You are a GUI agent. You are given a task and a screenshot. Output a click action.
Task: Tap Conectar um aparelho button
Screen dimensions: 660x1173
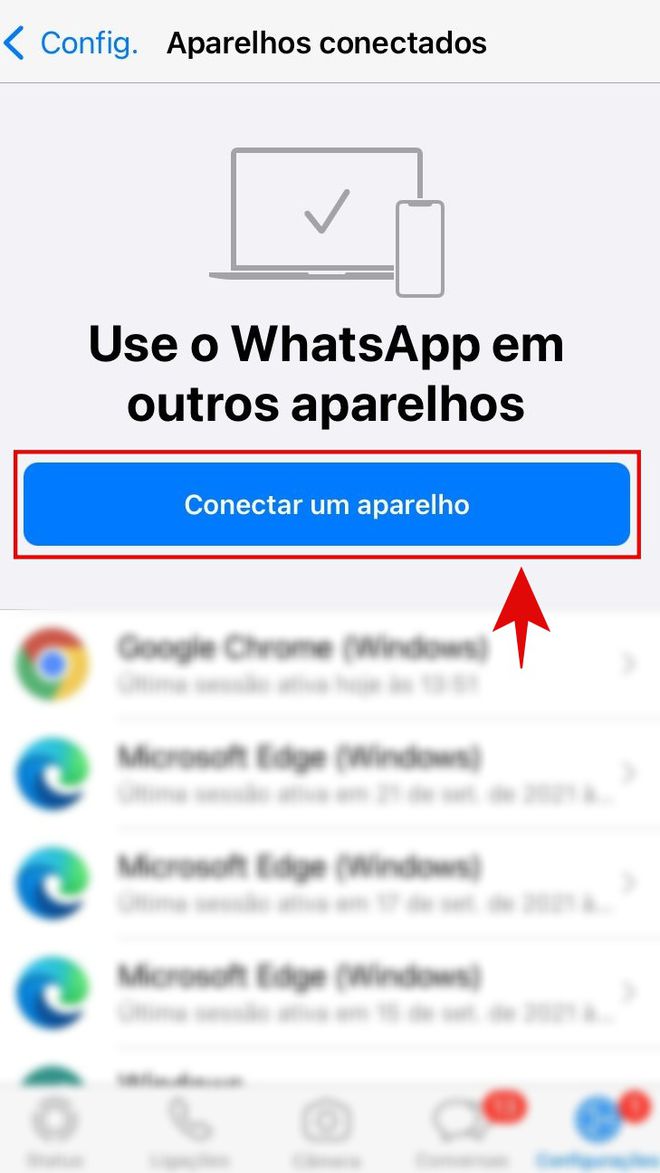point(327,504)
